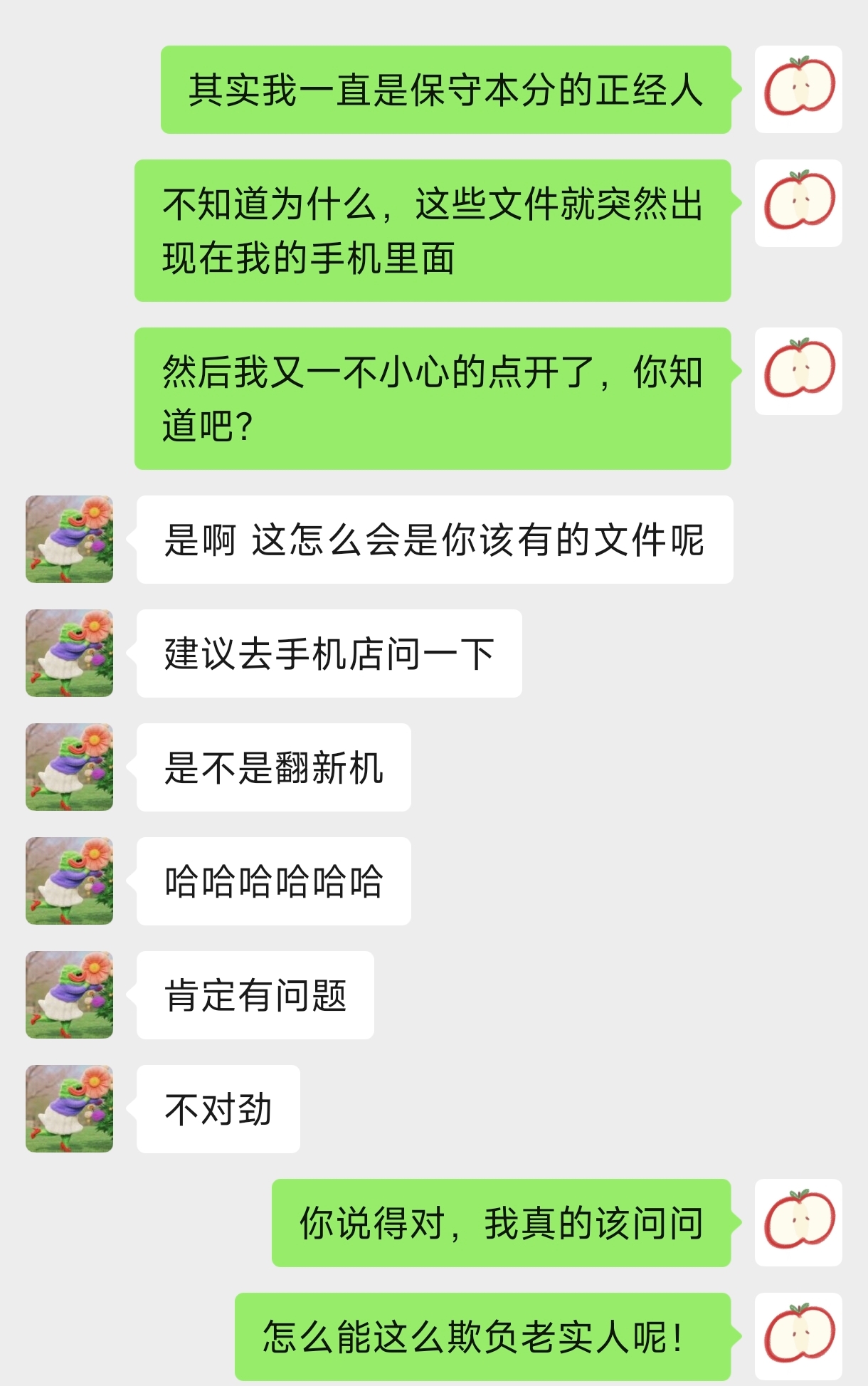This screenshot has height=1386, width=868.
Task: Tap the frog avatar beside "建议去手机店问一下"
Action: pos(69,653)
